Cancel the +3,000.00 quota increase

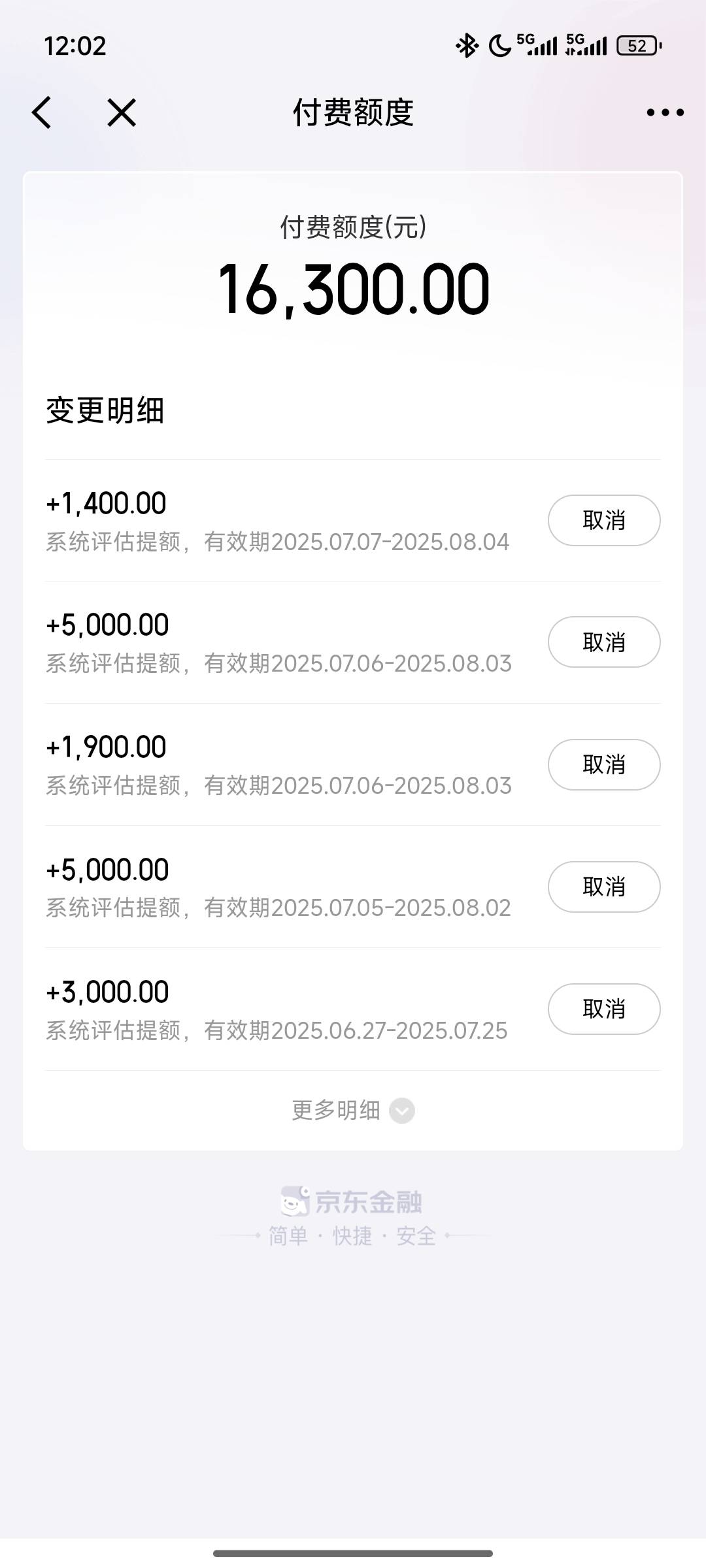pos(604,1009)
